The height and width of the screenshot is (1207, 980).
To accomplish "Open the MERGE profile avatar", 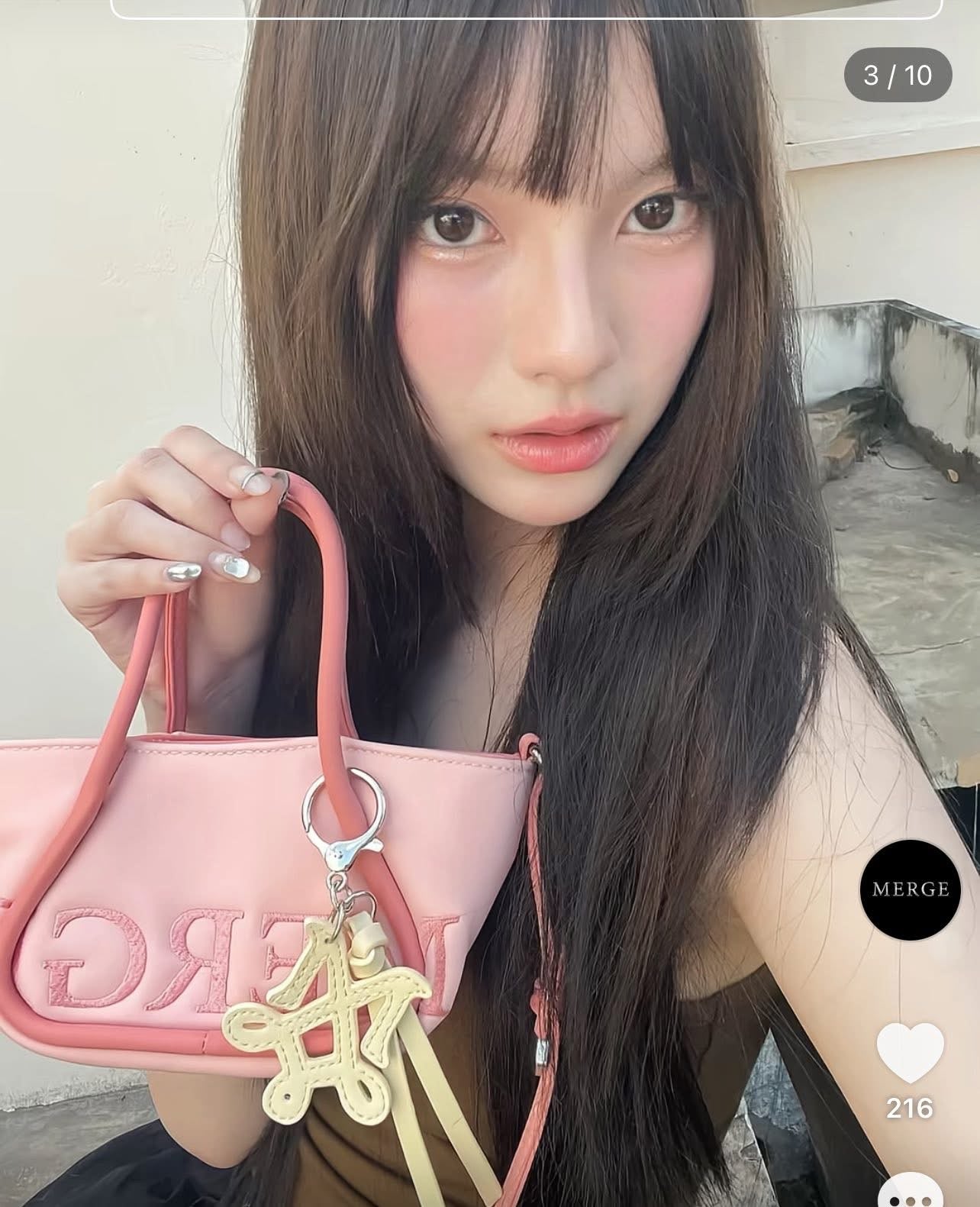I will (x=909, y=889).
